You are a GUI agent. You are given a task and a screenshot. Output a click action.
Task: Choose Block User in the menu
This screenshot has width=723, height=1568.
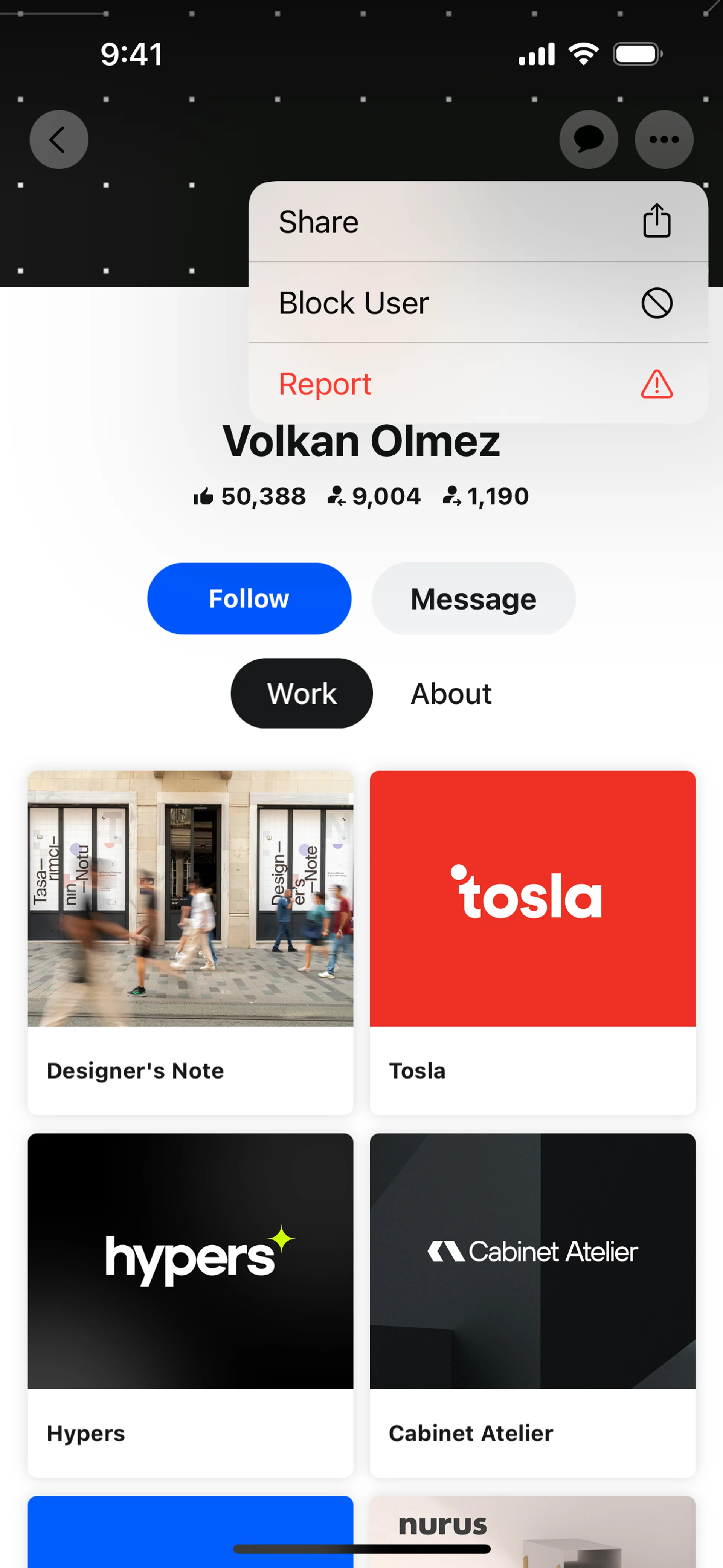[478, 303]
